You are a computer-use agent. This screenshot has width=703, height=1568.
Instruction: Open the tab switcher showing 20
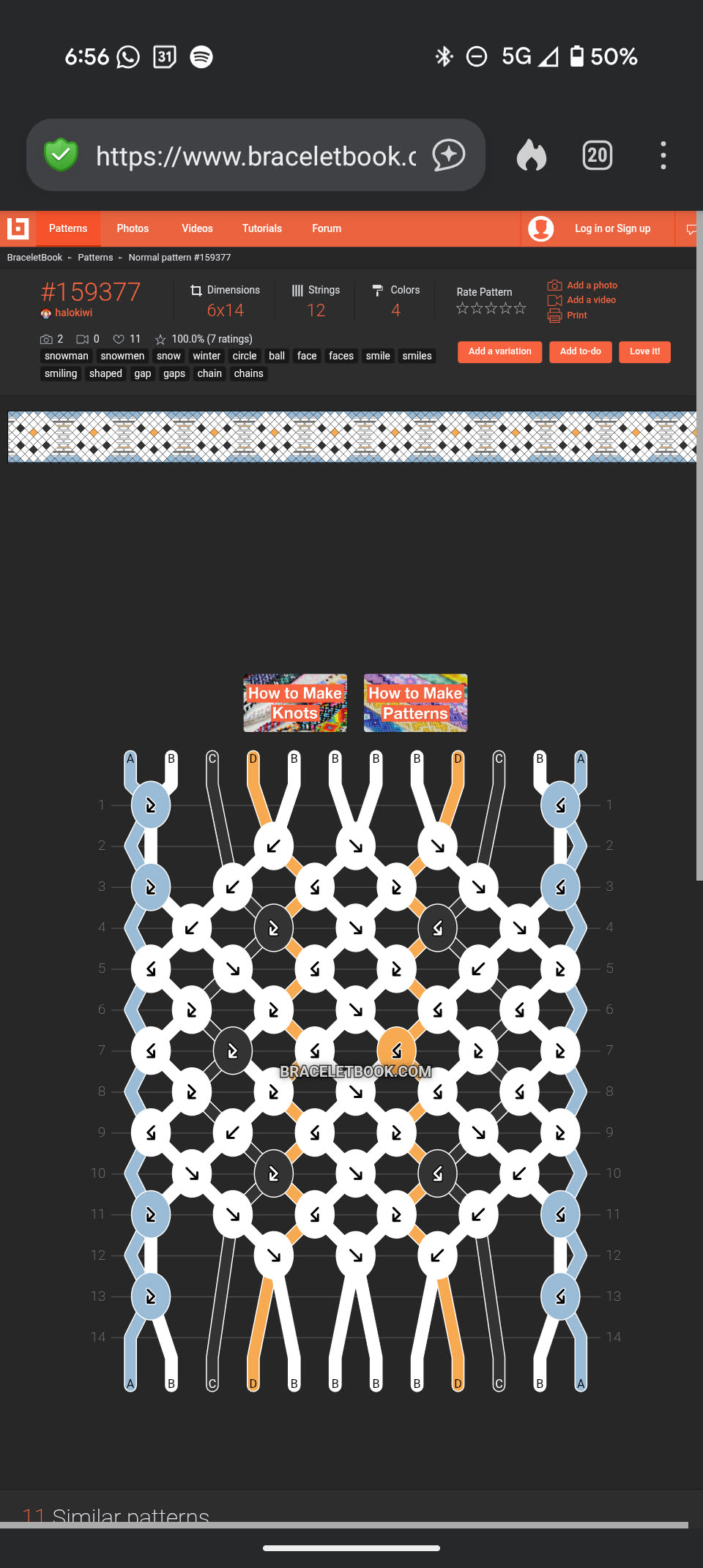[x=597, y=155]
